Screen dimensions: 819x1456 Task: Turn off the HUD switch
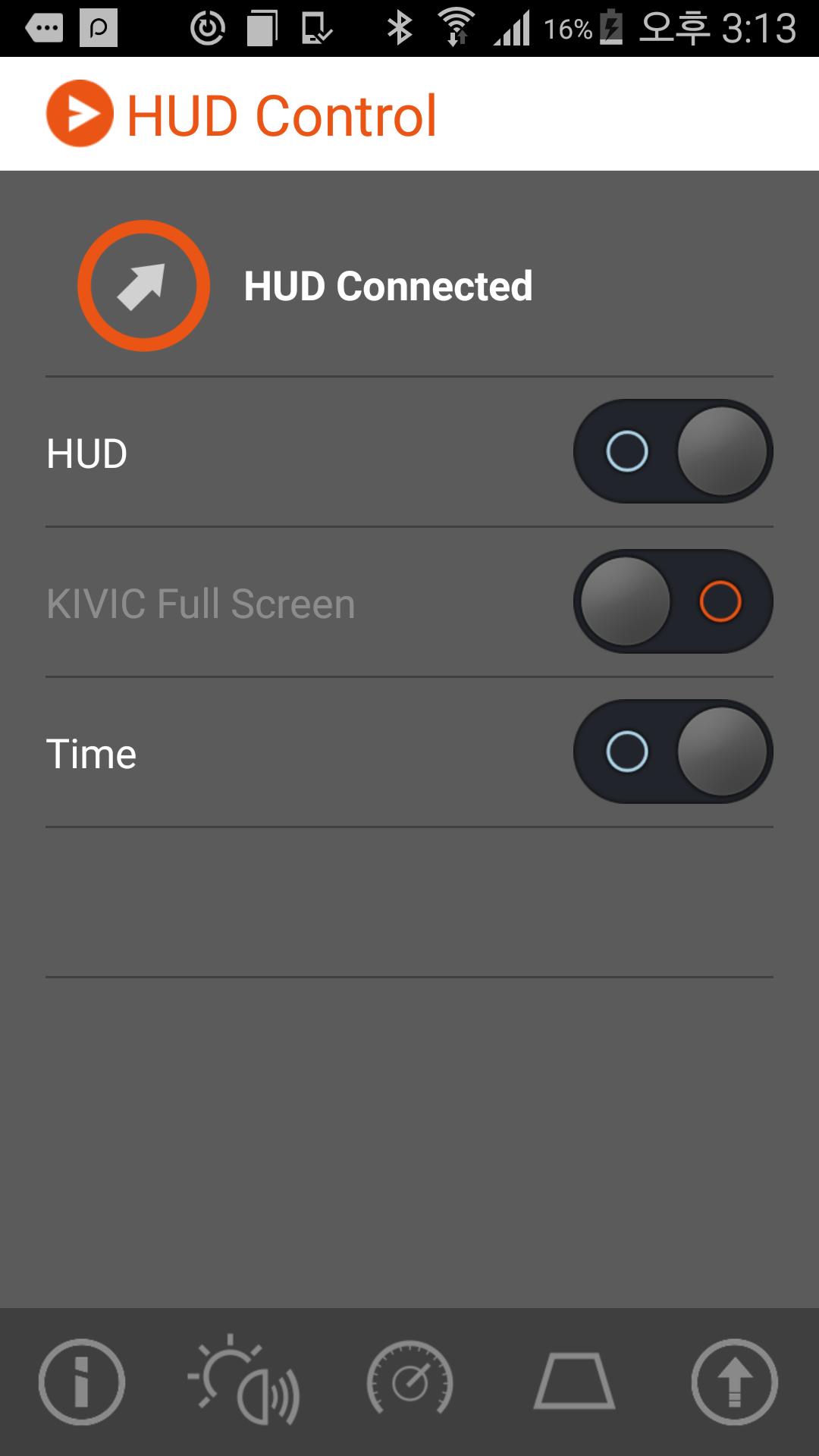(672, 451)
